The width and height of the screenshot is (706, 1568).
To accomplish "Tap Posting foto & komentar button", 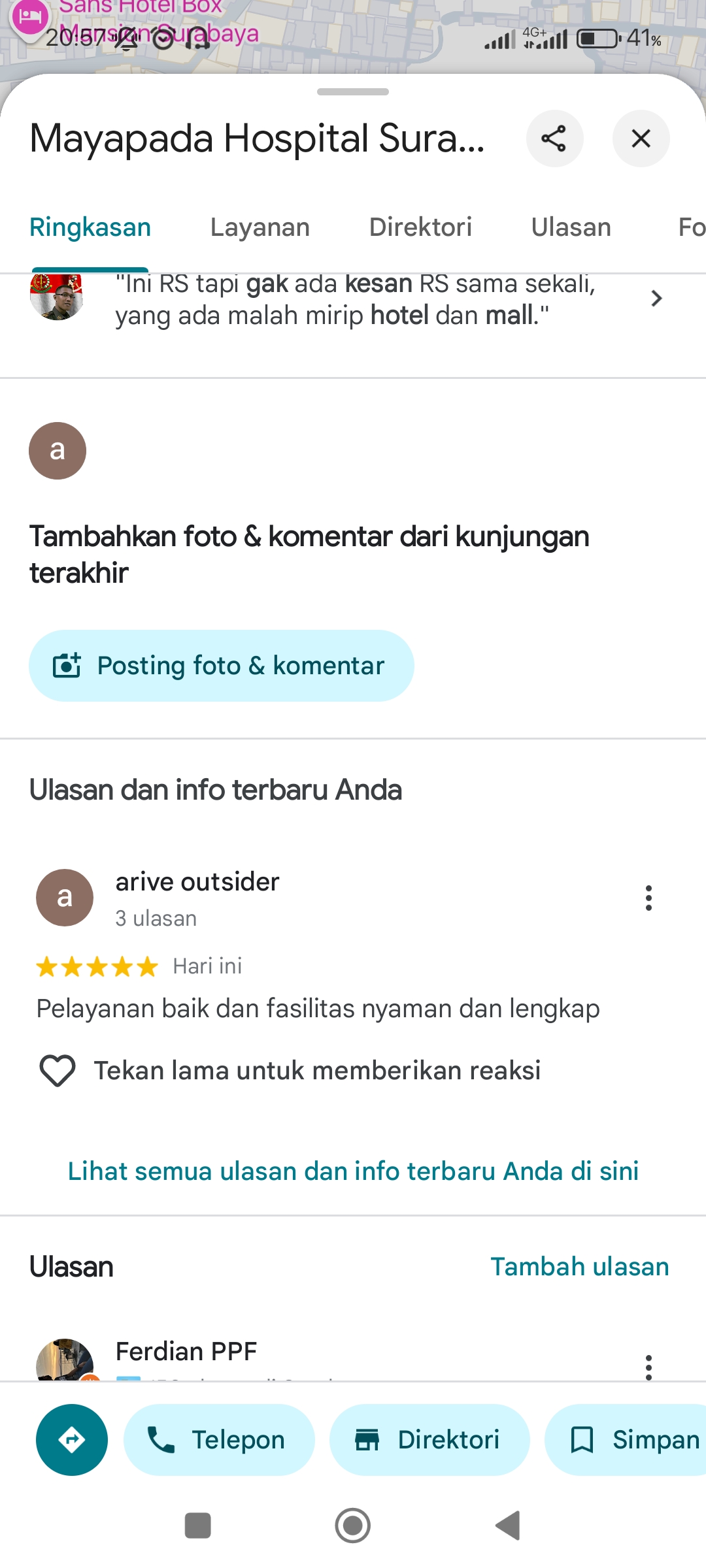I will point(221,666).
